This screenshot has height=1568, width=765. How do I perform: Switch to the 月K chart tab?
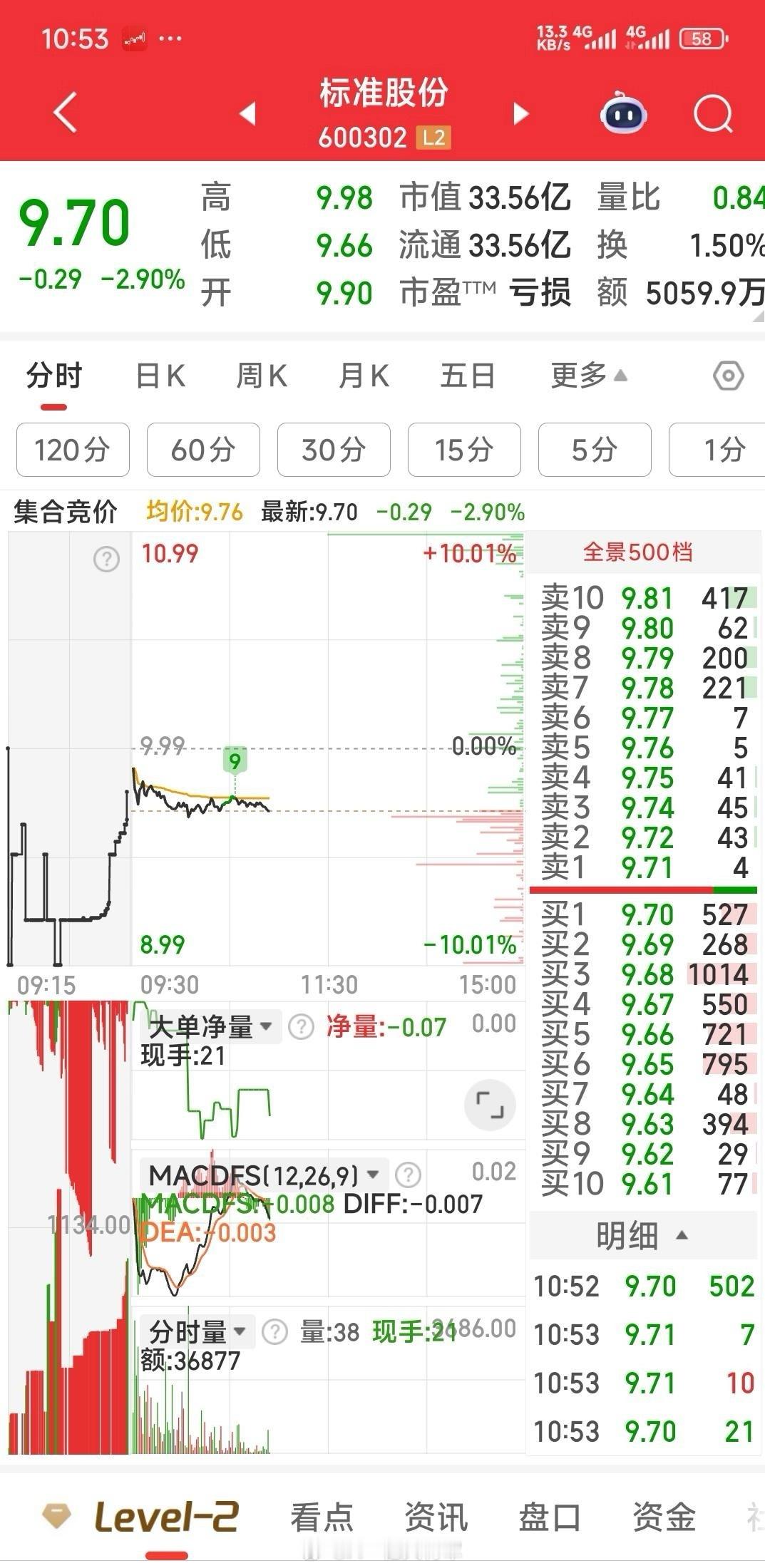click(364, 376)
